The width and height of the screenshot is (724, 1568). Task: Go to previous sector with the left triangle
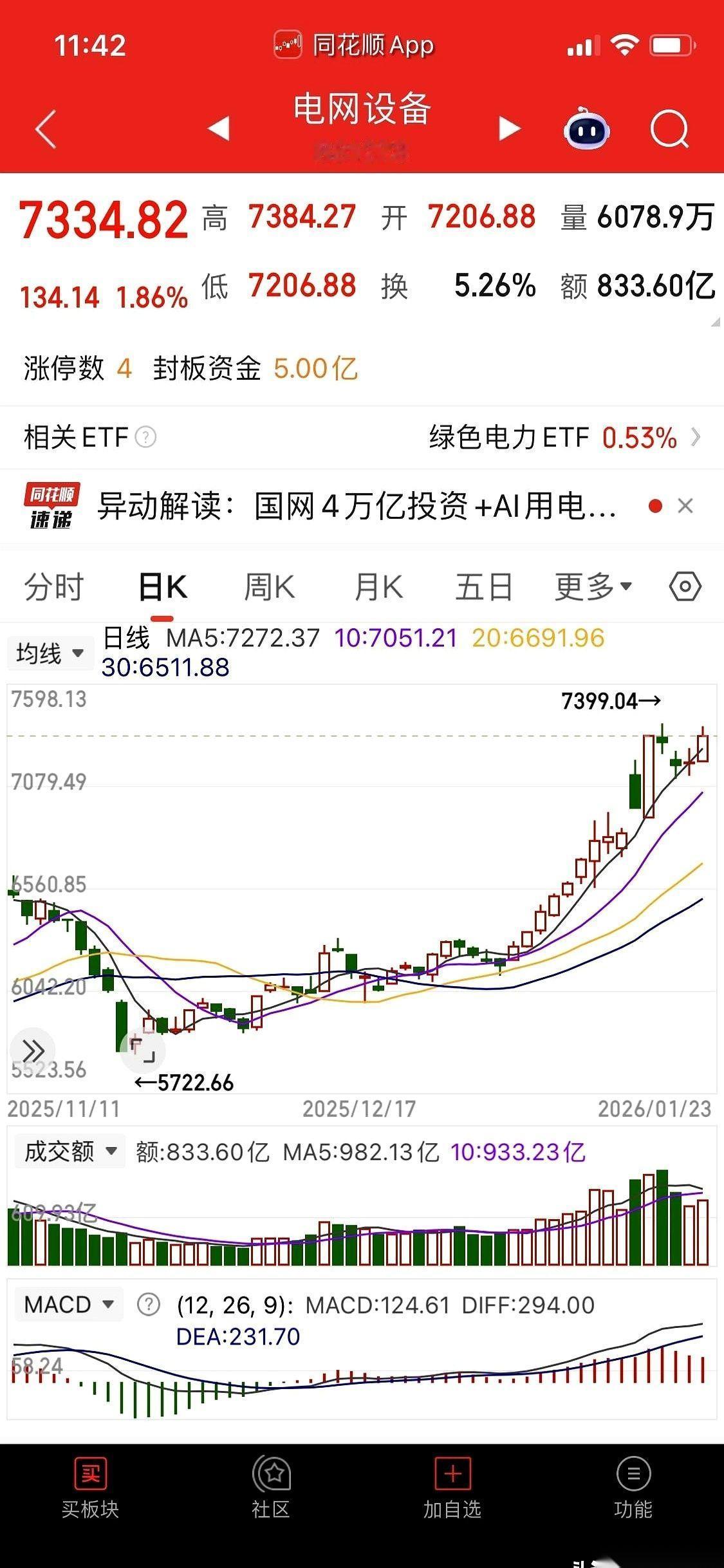(x=219, y=129)
